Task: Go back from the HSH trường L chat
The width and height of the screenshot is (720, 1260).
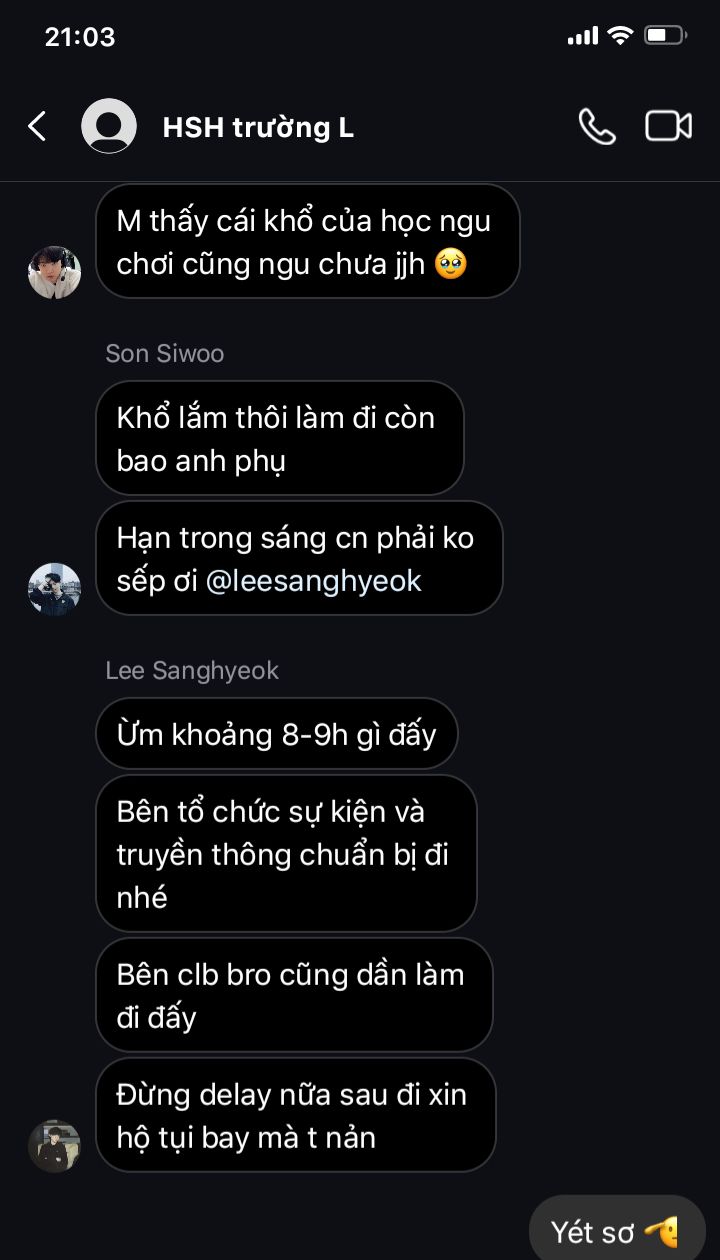Action: point(37,127)
